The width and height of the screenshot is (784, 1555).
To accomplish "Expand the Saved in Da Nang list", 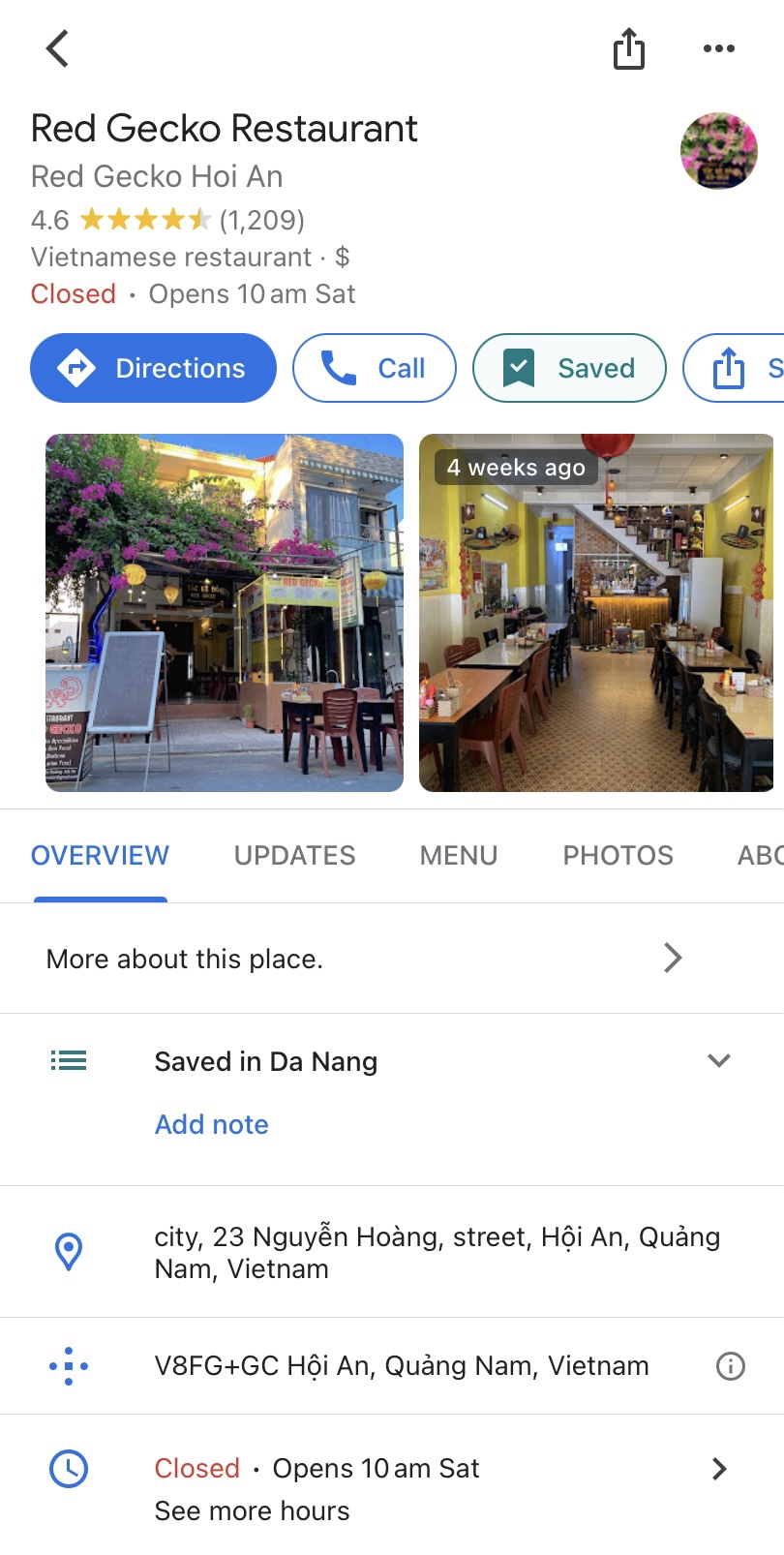I will tap(718, 1061).
